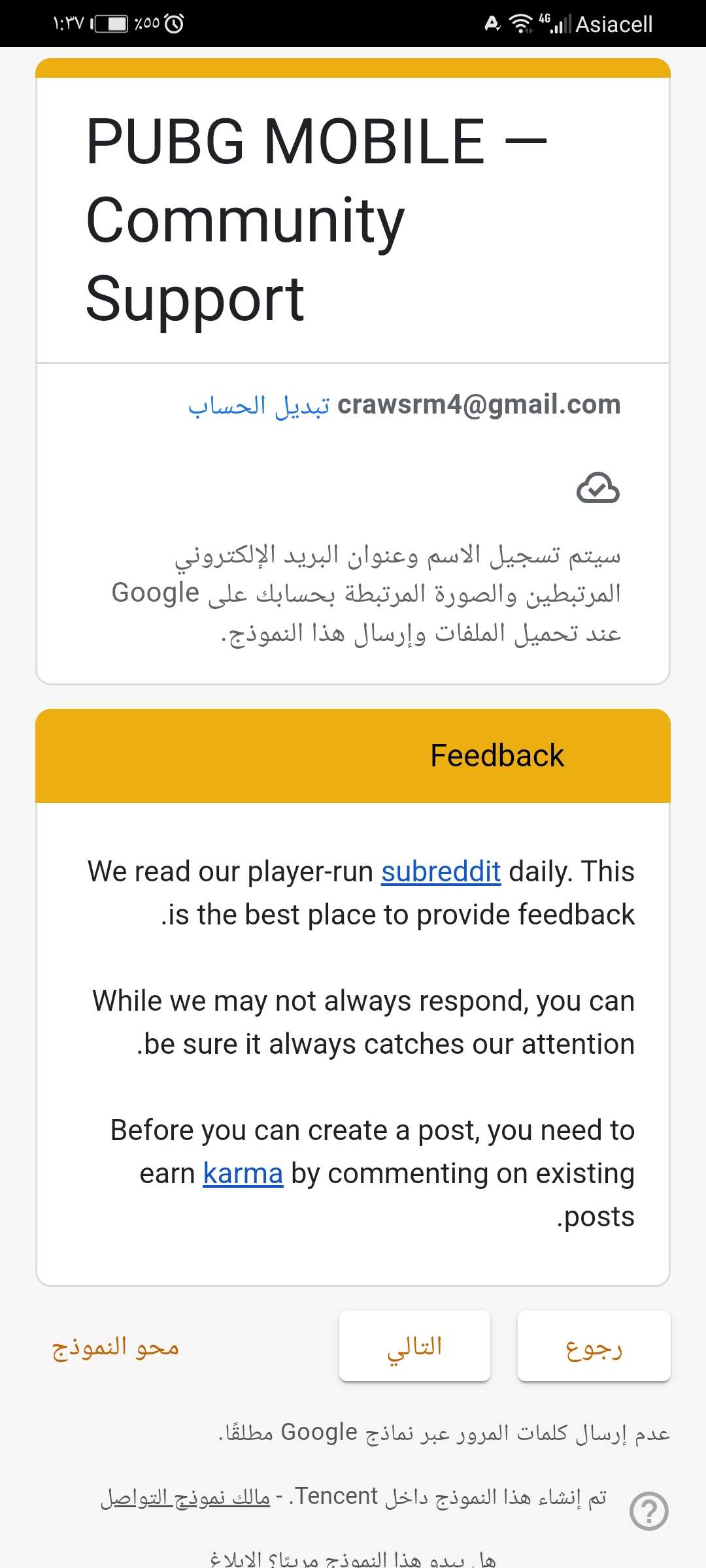The width and height of the screenshot is (706, 1568).
Task: Open the karma link
Action: (243, 1173)
